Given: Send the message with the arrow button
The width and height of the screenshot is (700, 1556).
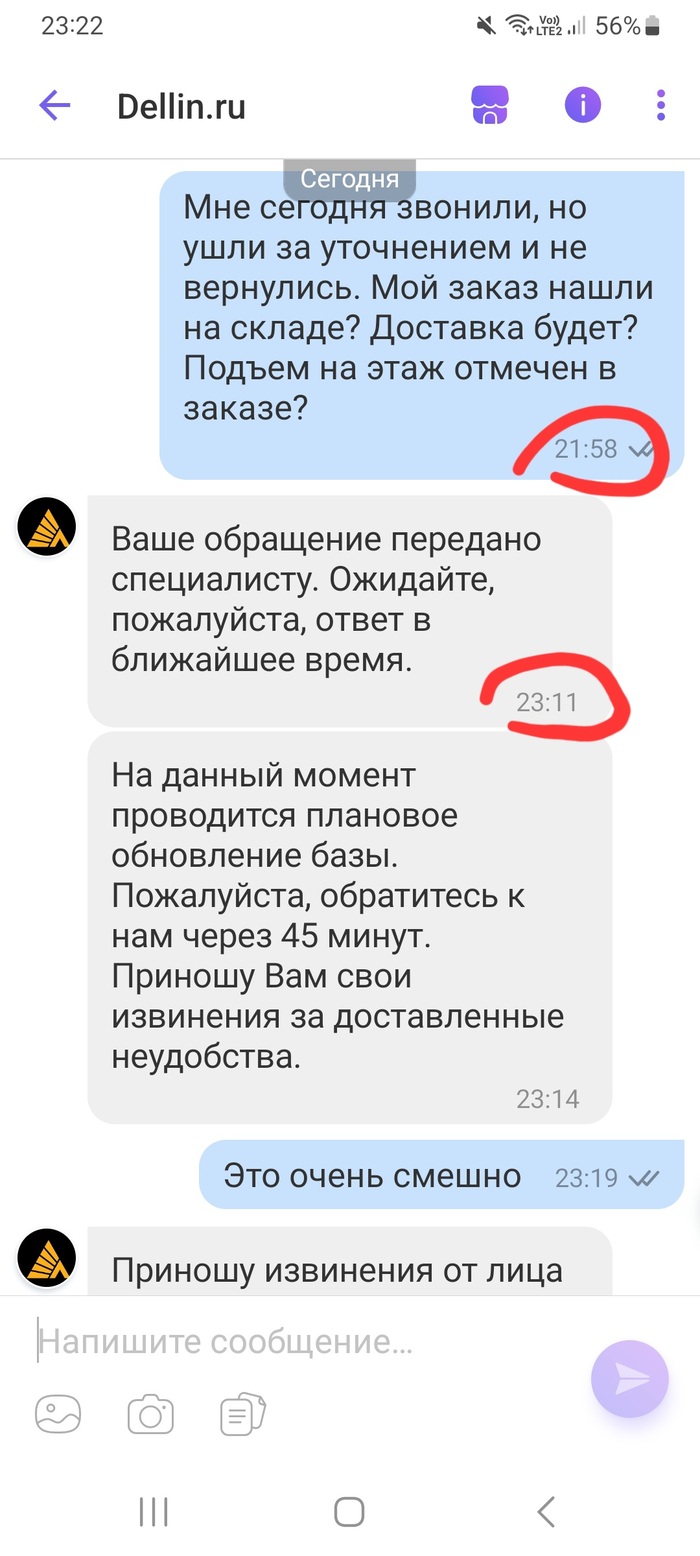Looking at the screenshot, I should pos(629,1379).
